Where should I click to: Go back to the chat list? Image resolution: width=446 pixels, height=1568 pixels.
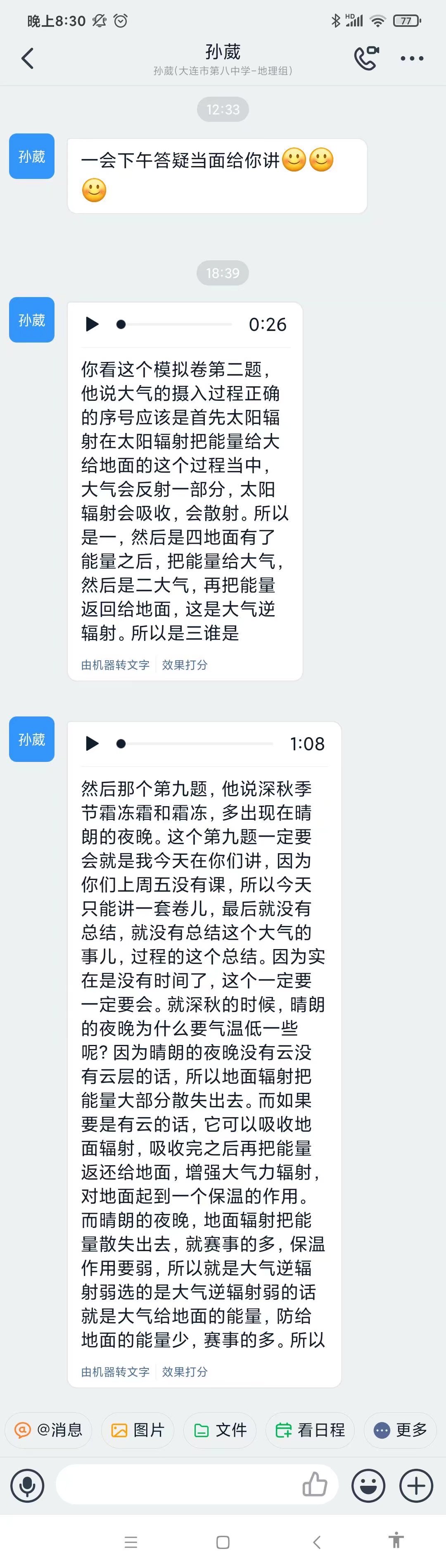click(27, 58)
